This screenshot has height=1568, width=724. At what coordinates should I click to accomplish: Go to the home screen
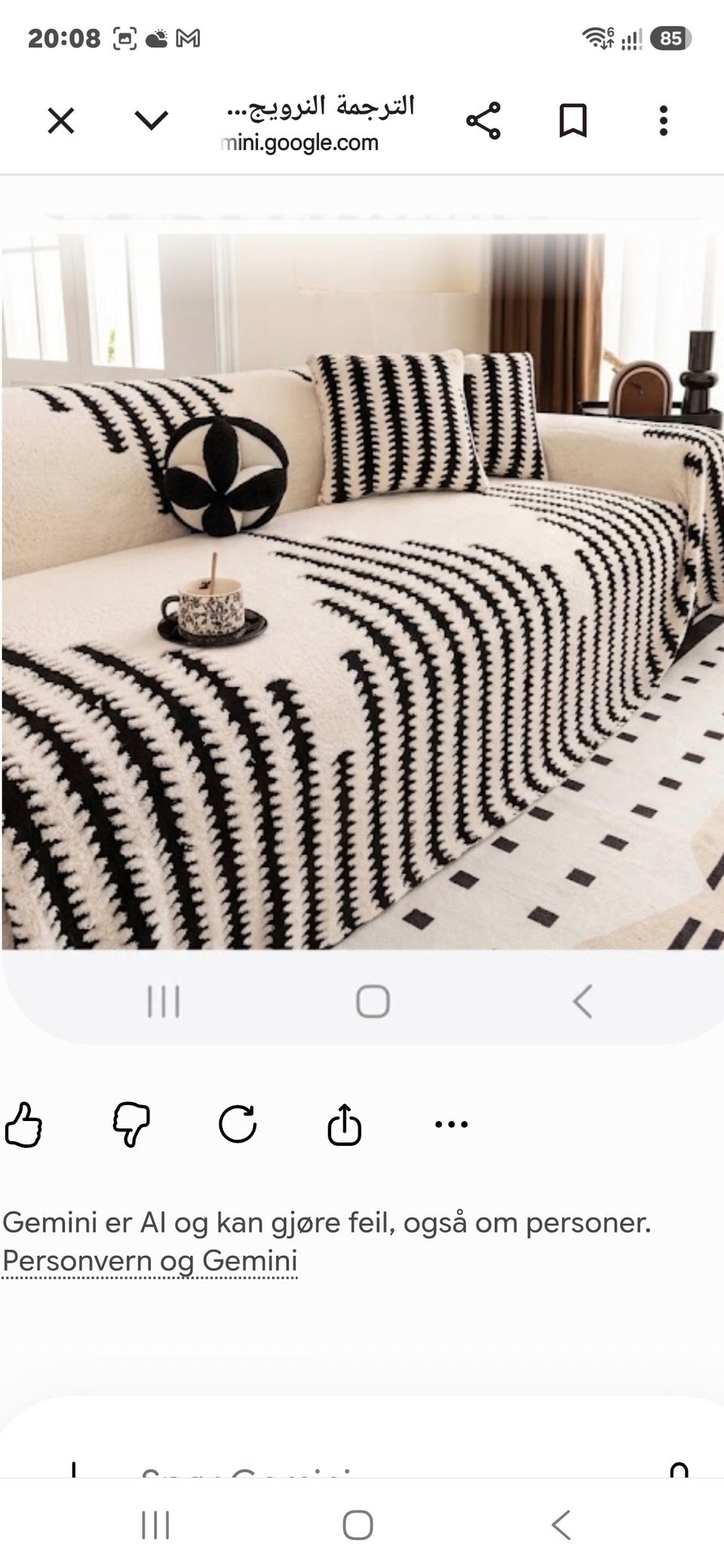[357, 1524]
